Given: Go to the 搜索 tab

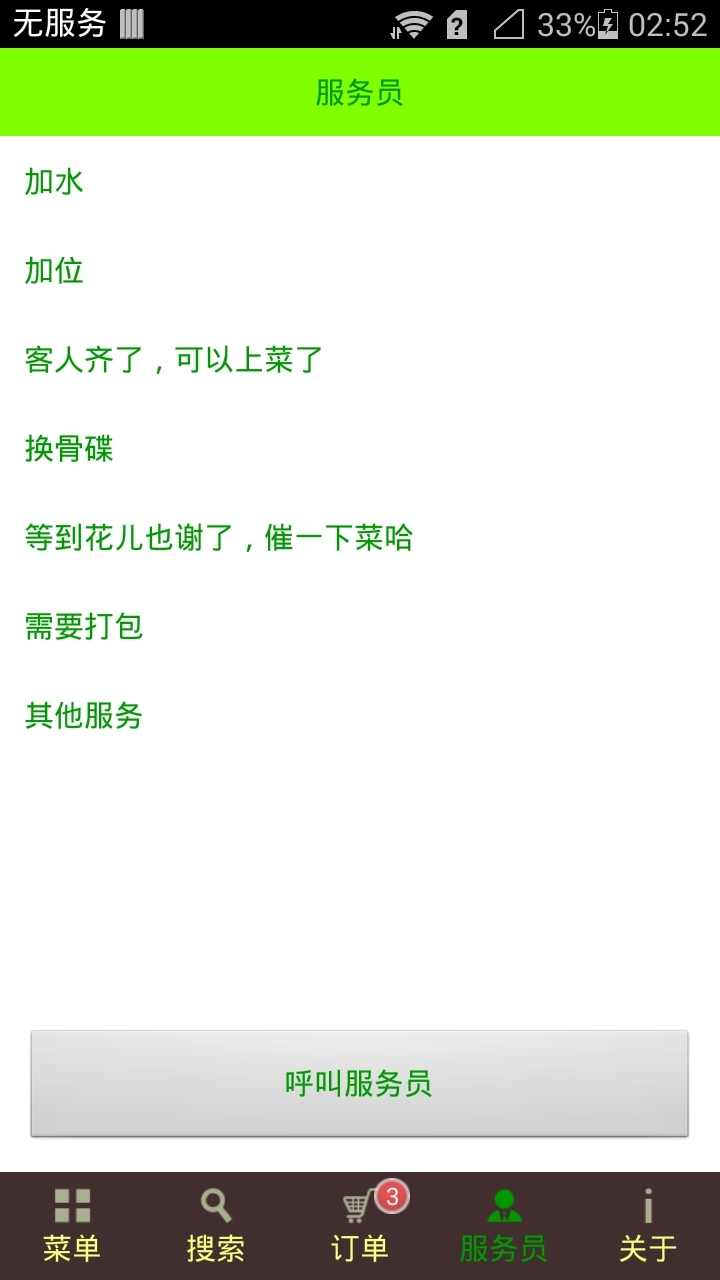Looking at the screenshot, I should coord(216,1226).
